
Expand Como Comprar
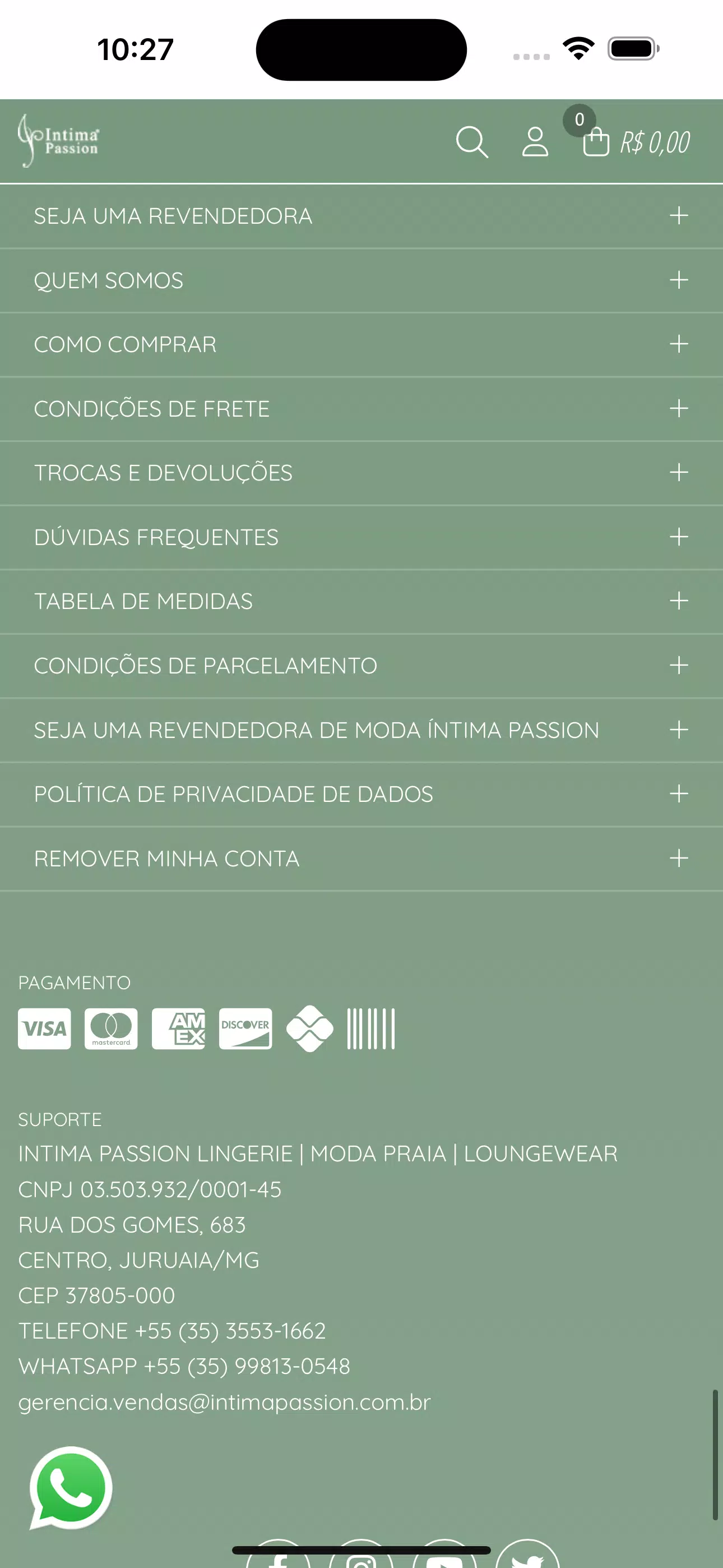tap(361, 344)
